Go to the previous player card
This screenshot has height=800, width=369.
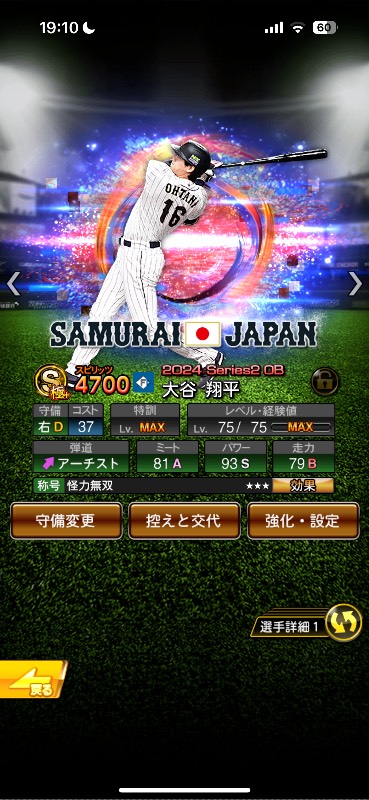(x=13, y=284)
